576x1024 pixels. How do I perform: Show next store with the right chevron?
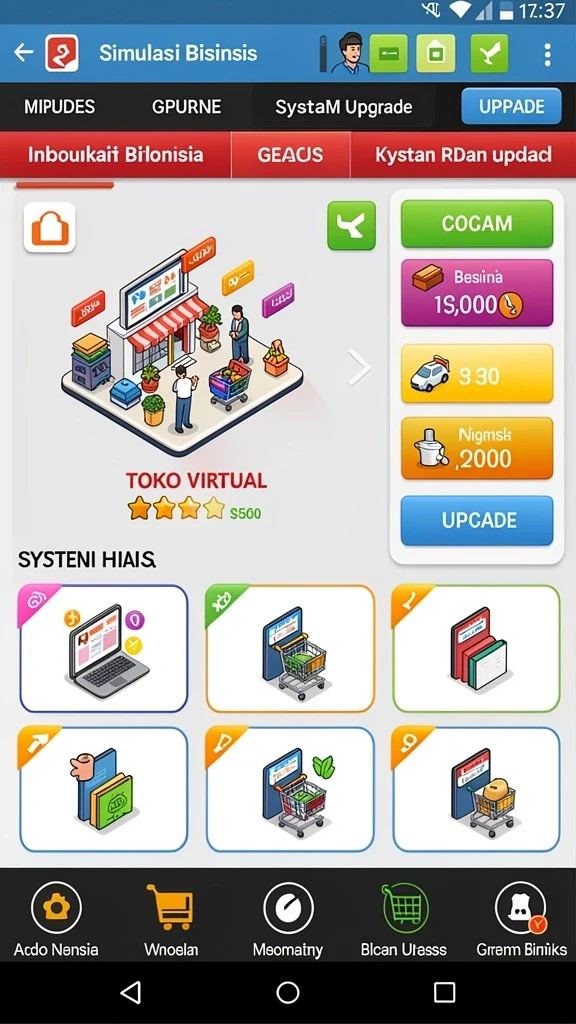pyautogui.click(x=359, y=367)
